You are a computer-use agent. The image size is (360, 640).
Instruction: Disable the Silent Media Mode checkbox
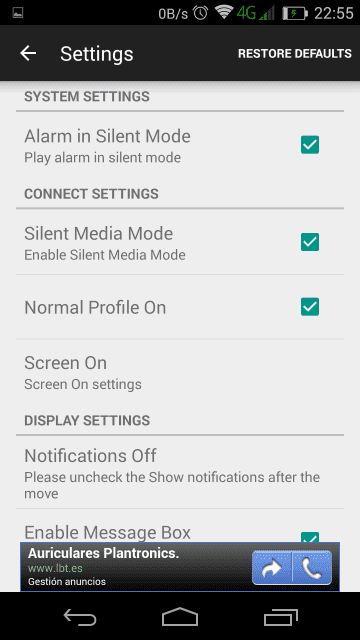pyautogui.click(x=310, y=242)
